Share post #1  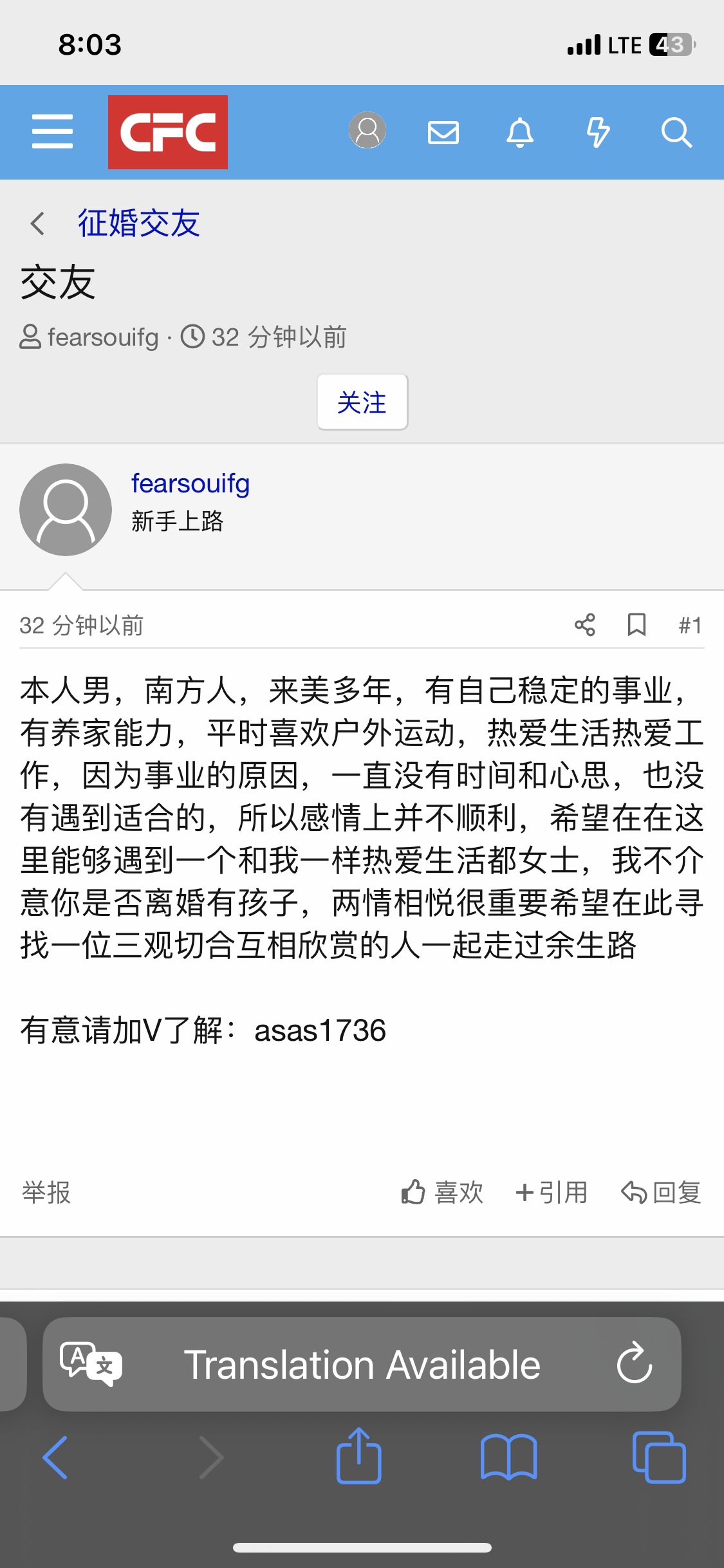tap(585, 624)
